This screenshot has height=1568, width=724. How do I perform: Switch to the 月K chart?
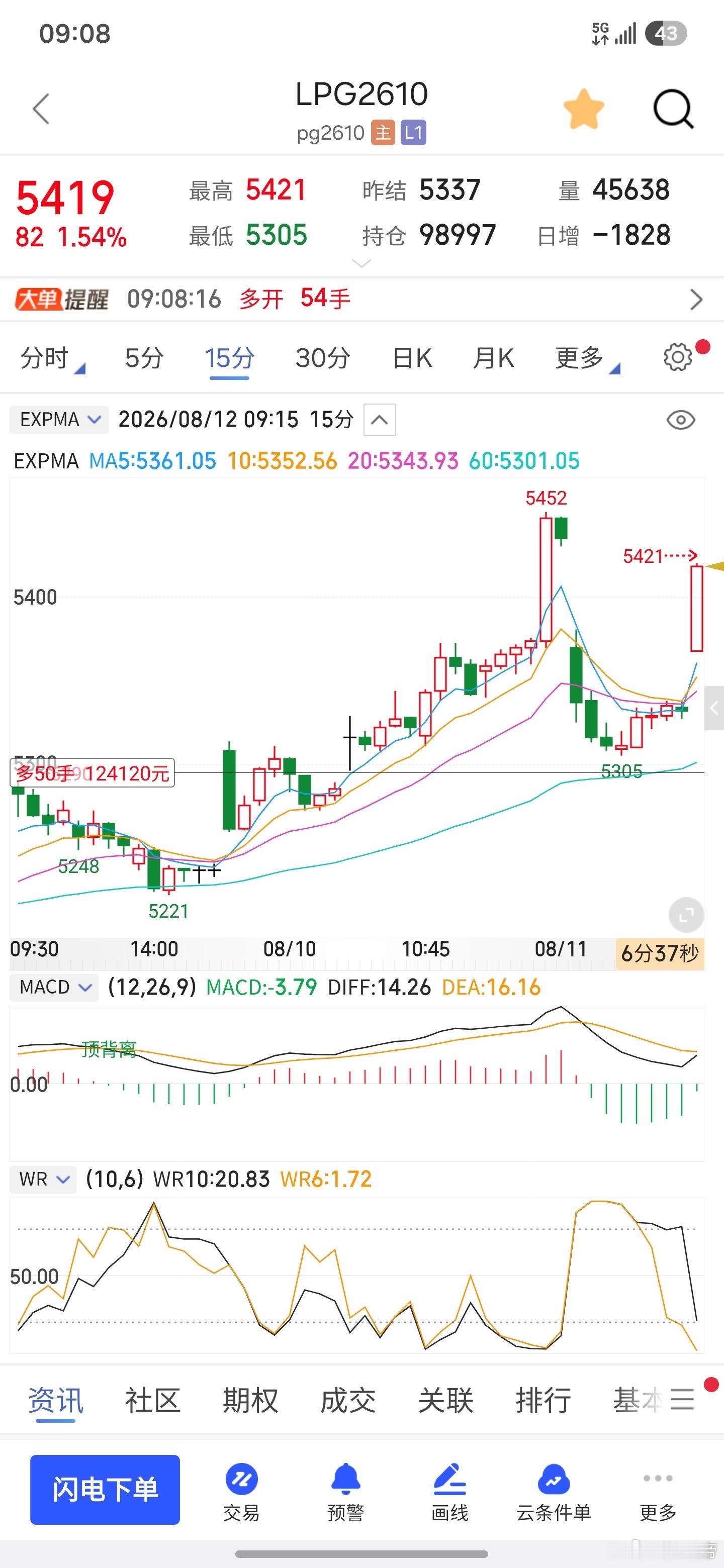coord(494,358)
